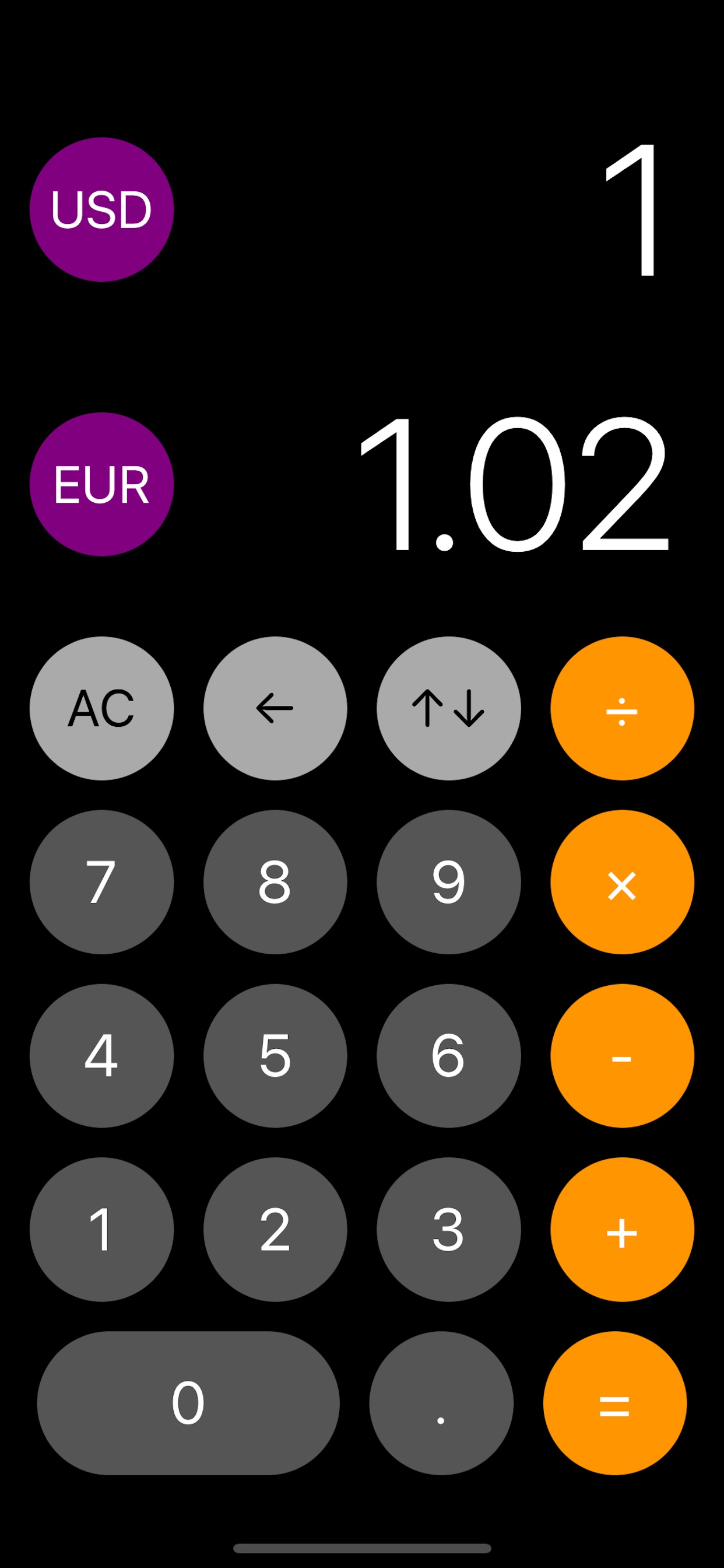Type the number 5 key
The image size is (724, 1568).
pyautogui.click(x=275, y=1055)
